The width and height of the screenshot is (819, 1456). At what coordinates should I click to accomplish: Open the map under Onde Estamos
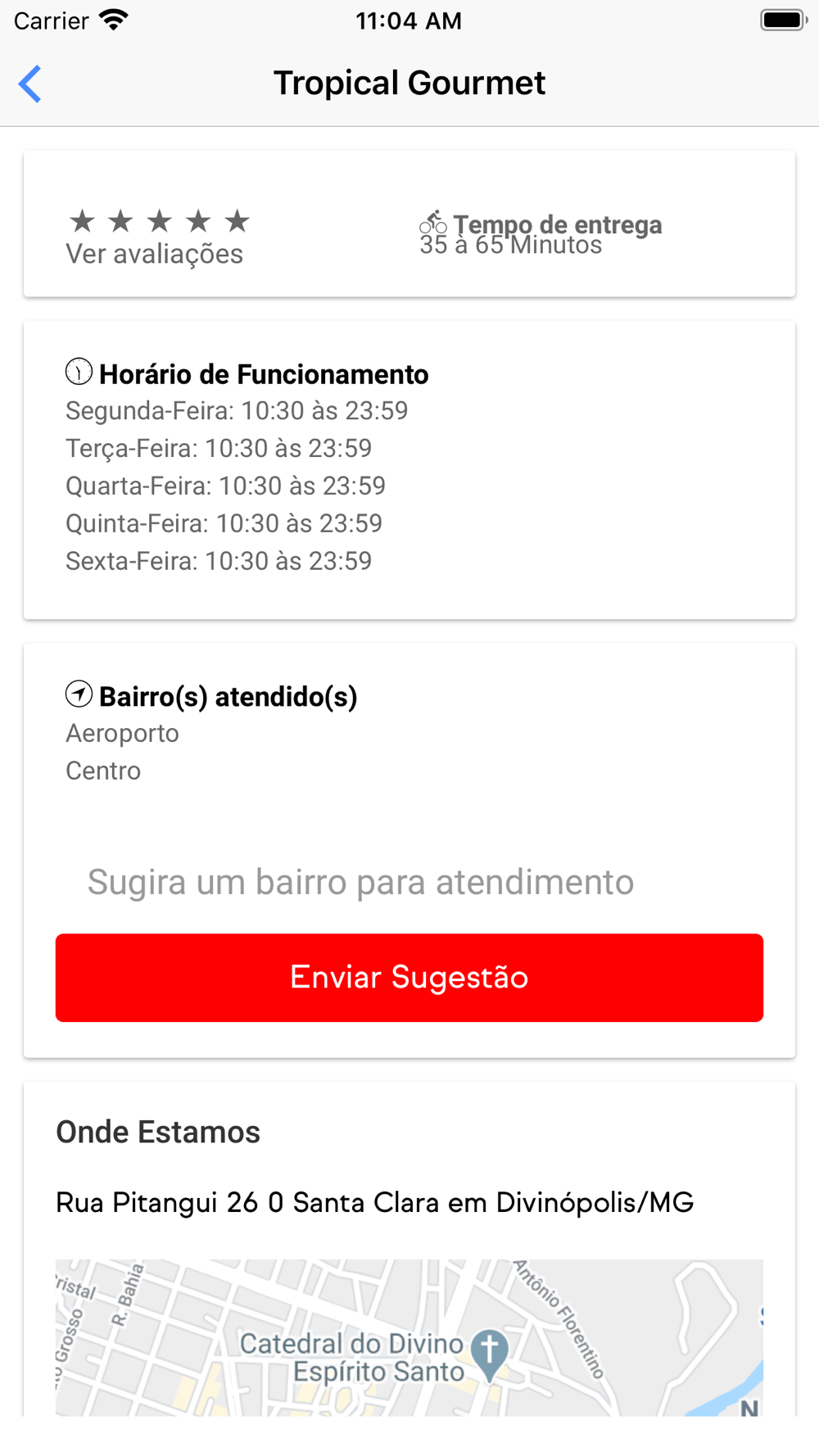tap(409, 1337)
